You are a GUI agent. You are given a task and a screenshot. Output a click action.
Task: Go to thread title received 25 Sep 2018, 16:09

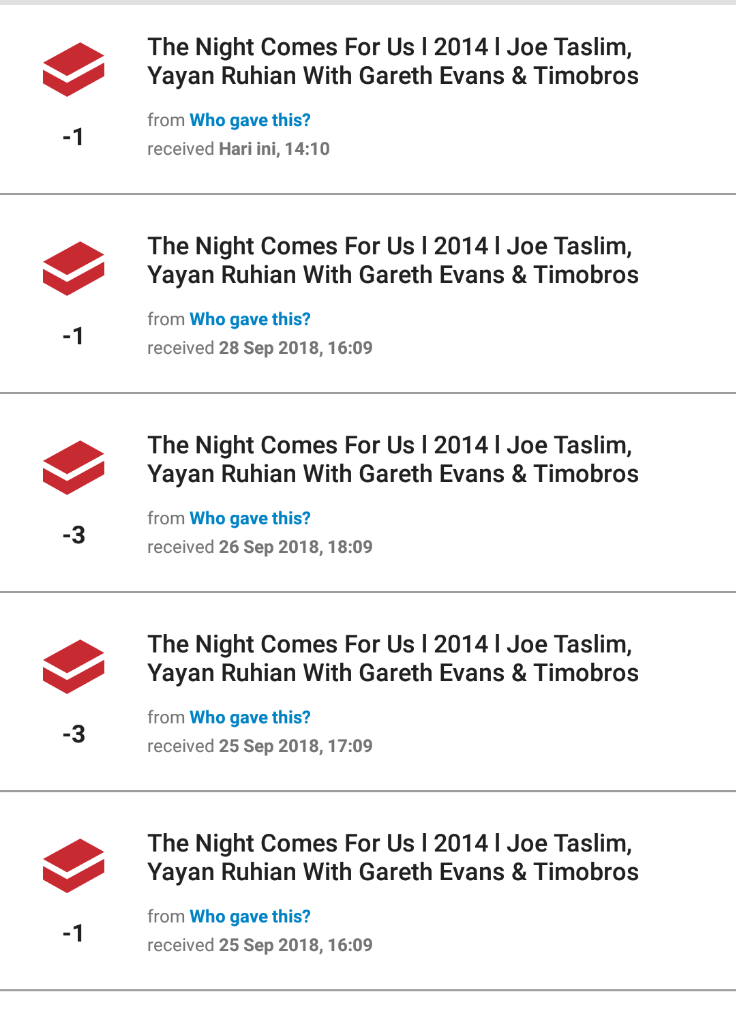pos(392,857)
